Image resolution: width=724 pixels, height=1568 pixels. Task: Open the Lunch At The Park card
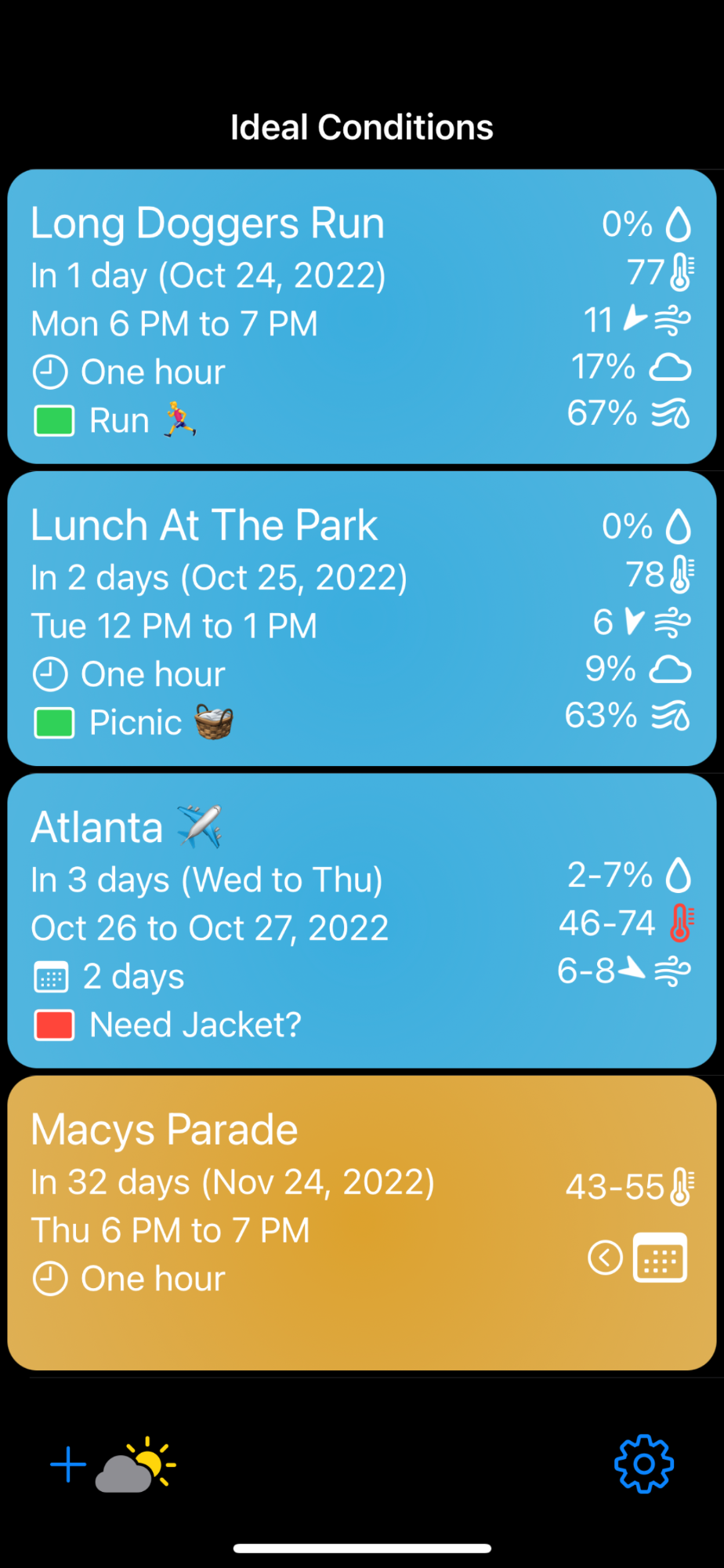pyautogui.click(x=360, y=619)
